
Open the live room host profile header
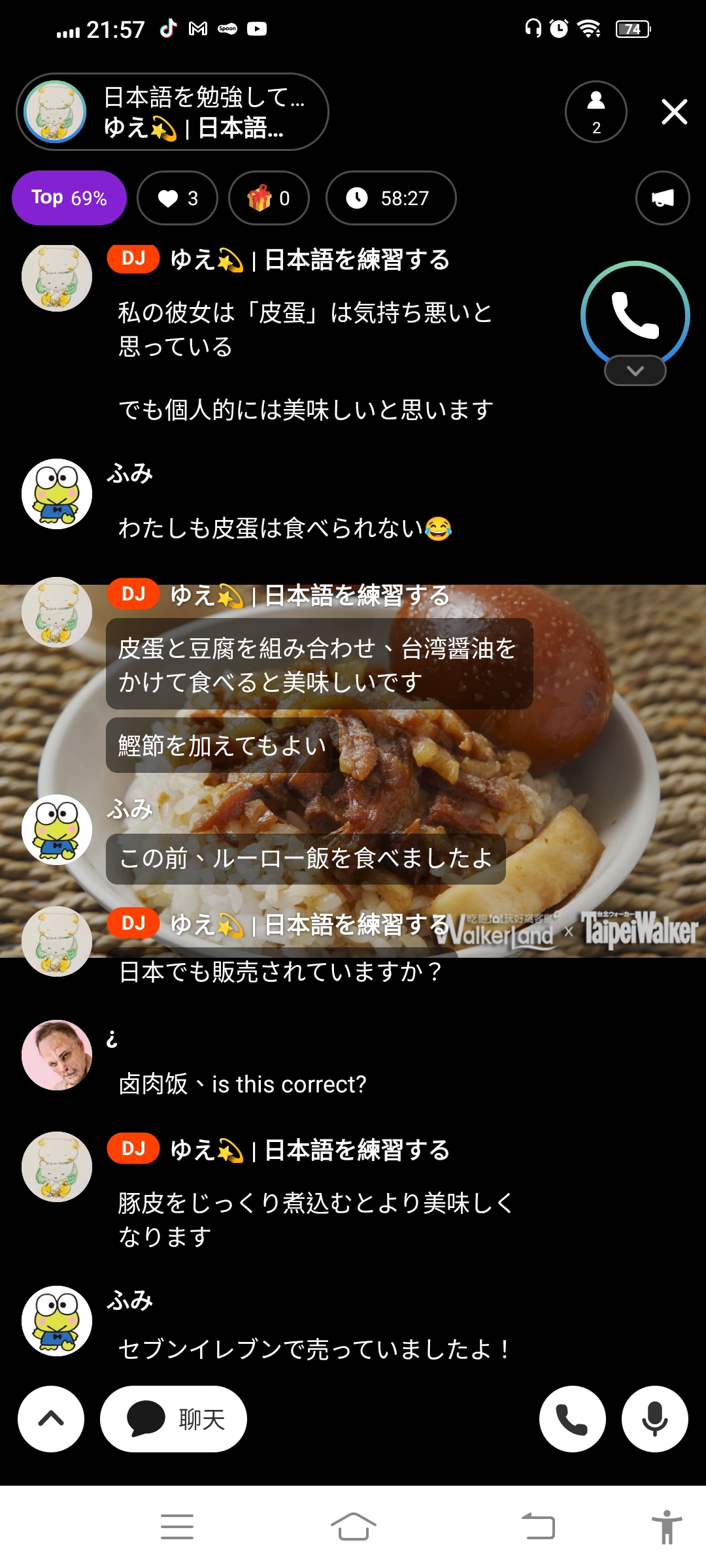pos(173,112)
